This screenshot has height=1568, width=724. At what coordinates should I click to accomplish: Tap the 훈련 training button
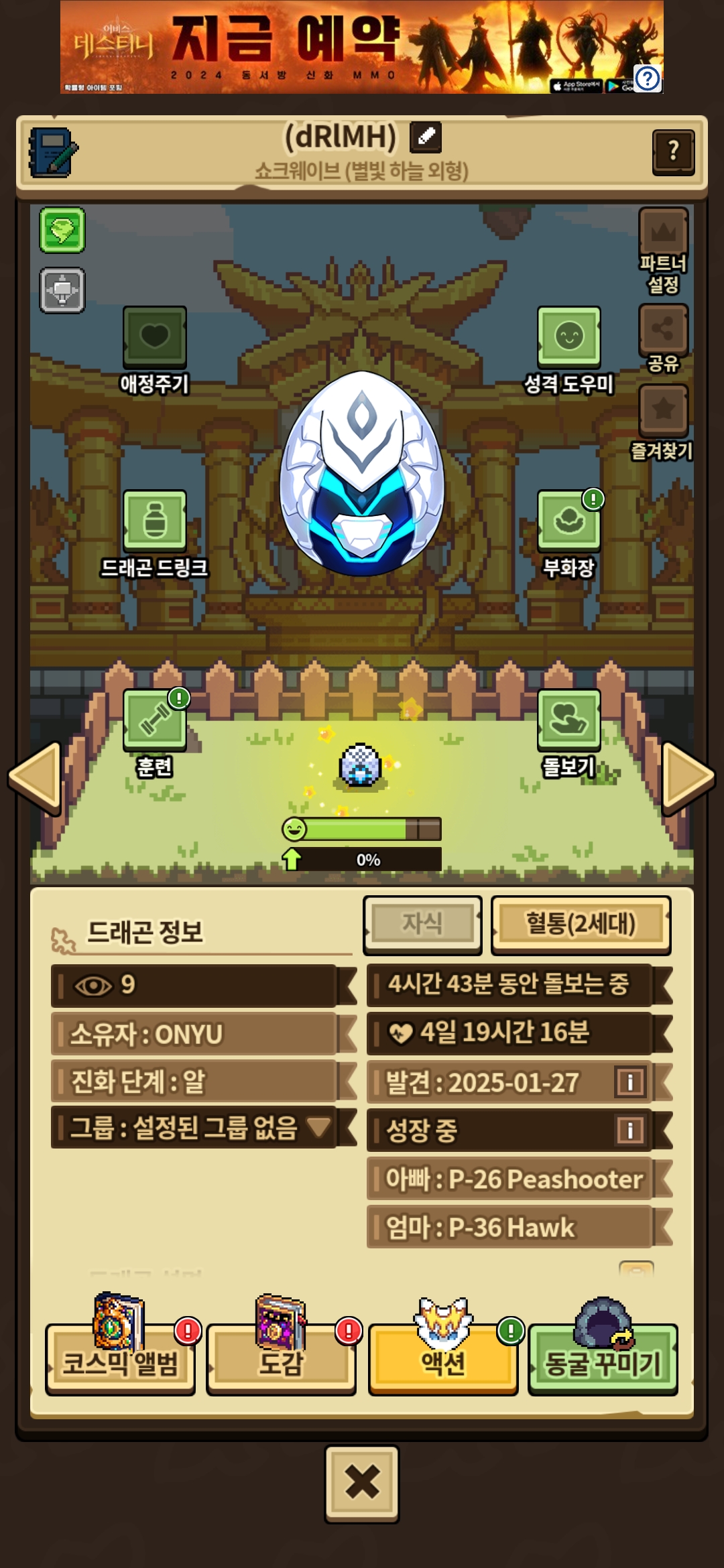(x=155, y=721)
